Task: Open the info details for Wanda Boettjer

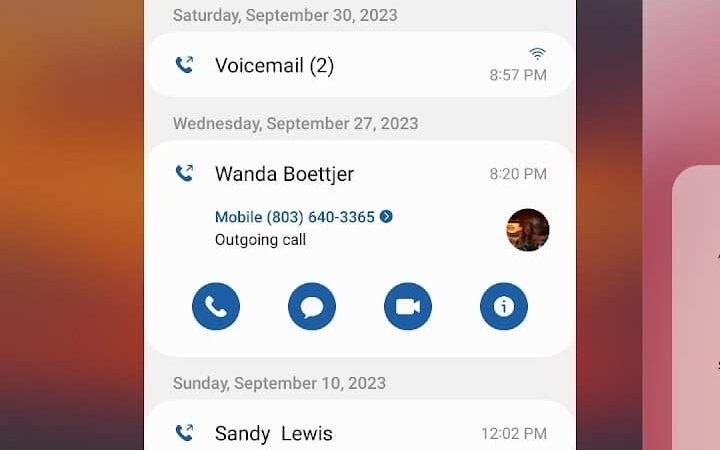Action: tap(504, 307)
